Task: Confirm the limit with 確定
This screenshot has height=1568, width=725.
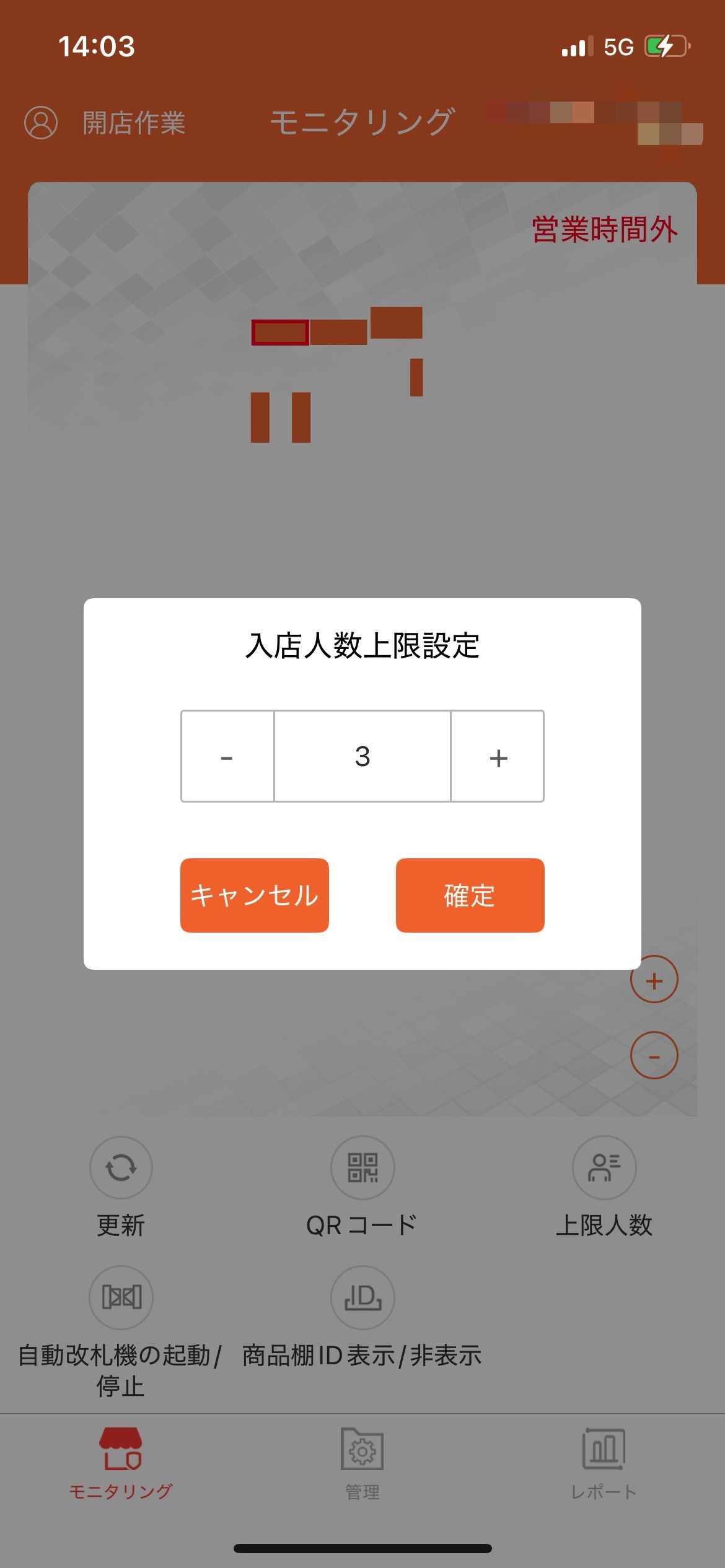Action: click(x=470, y=895)
